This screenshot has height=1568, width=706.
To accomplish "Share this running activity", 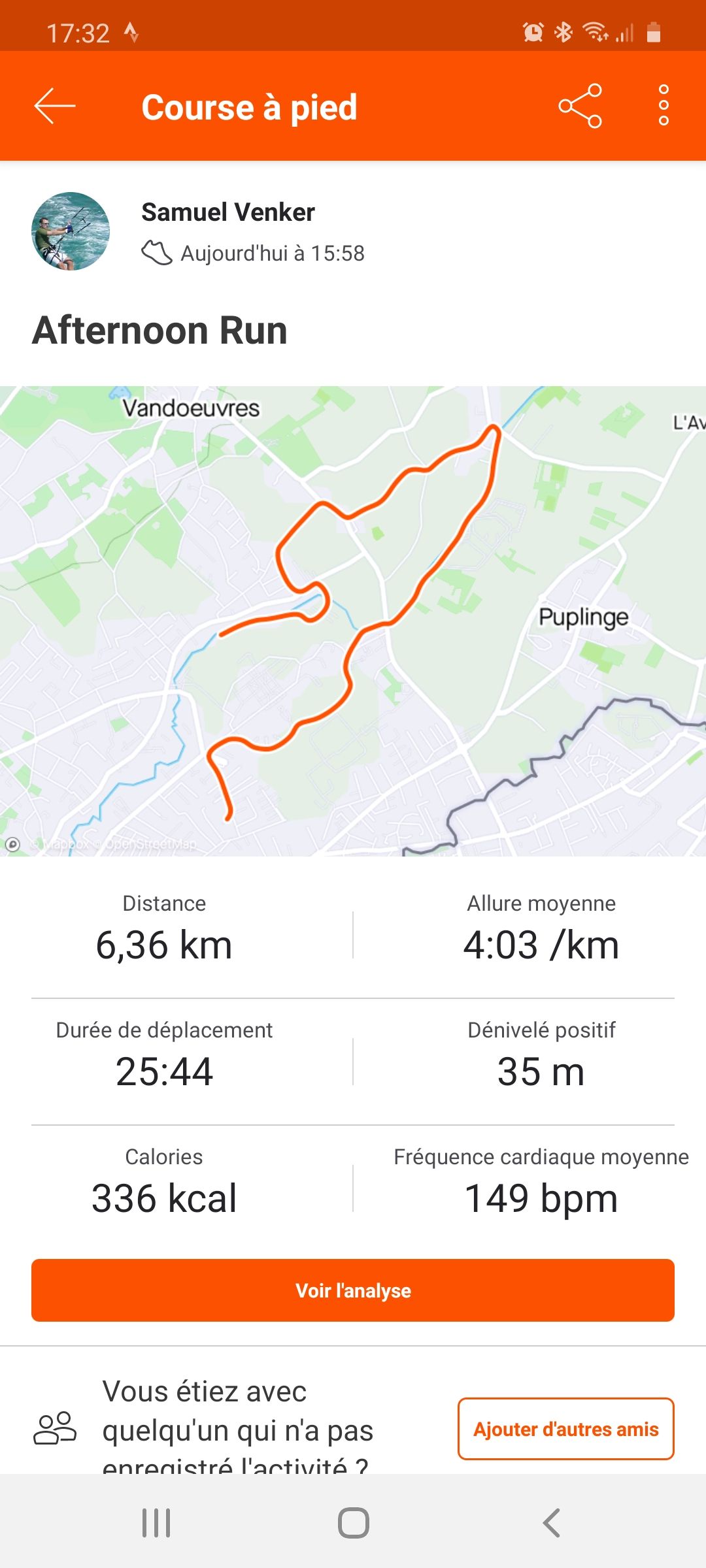I will (580, 106).
